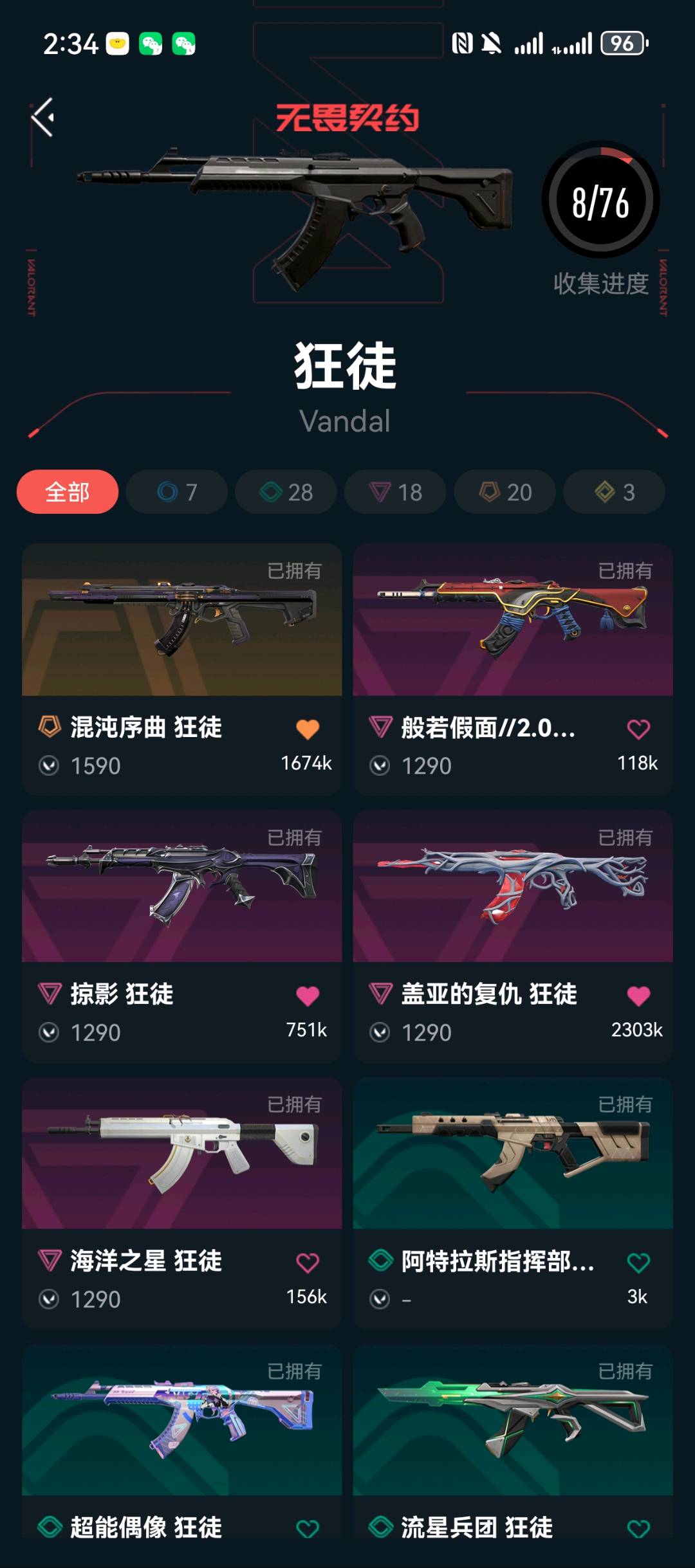Filter skins by the yellow tier chip showing 3

tap(615, 492)
